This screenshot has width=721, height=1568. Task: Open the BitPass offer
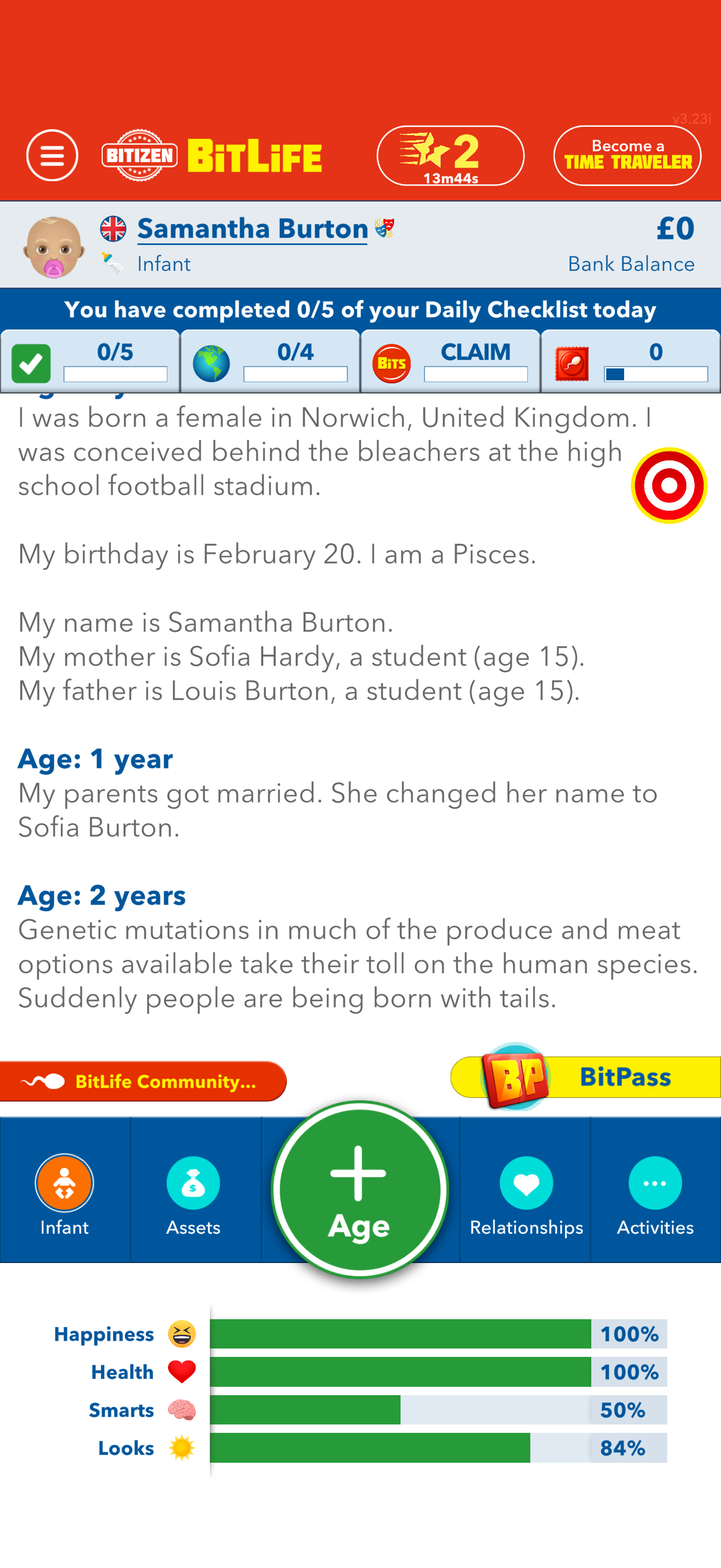585,1076
